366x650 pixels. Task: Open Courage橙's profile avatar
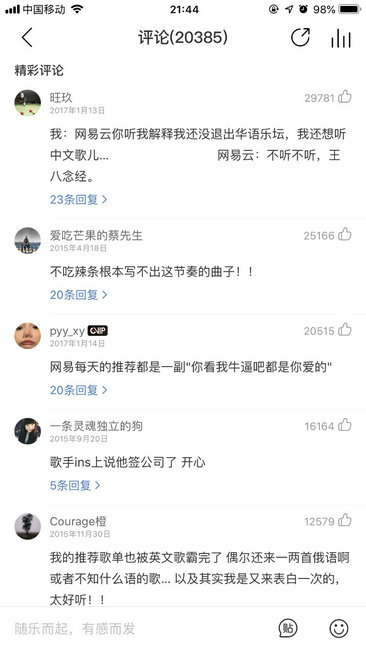(x=28, y=526)
